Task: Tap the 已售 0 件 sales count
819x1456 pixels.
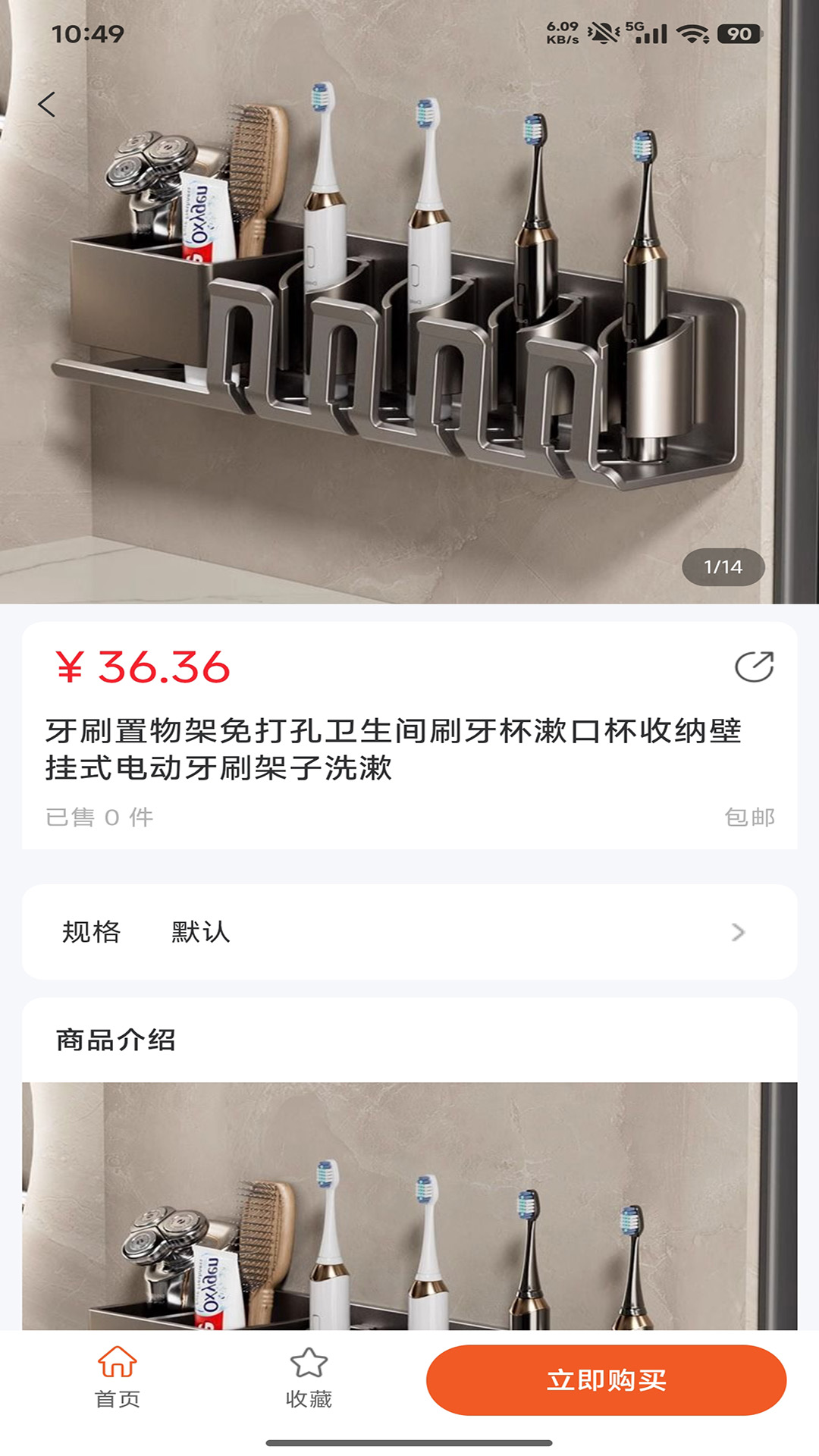Action: coord(100,817)
